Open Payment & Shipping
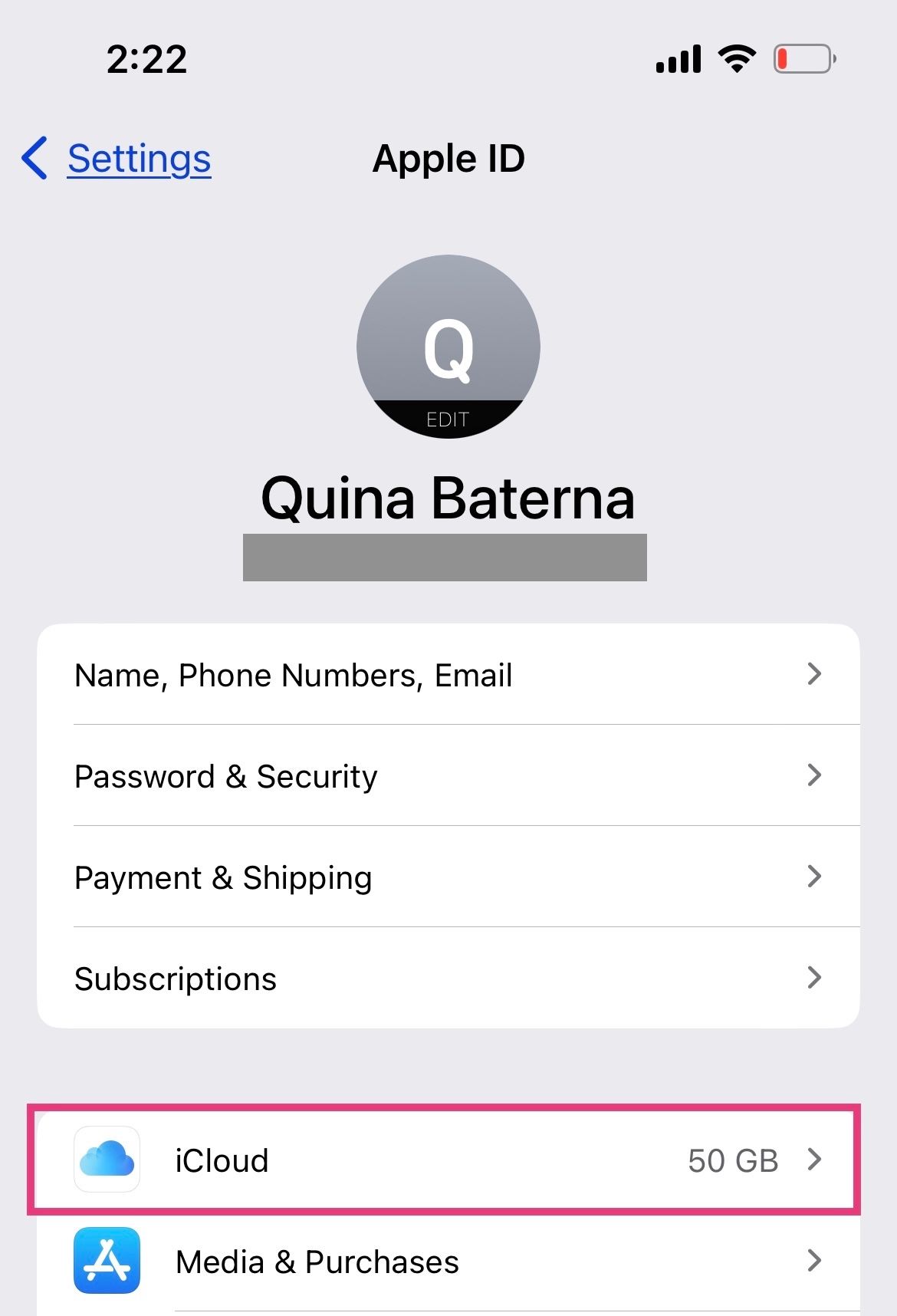The image size is (897, 1316). click(448, 877)
